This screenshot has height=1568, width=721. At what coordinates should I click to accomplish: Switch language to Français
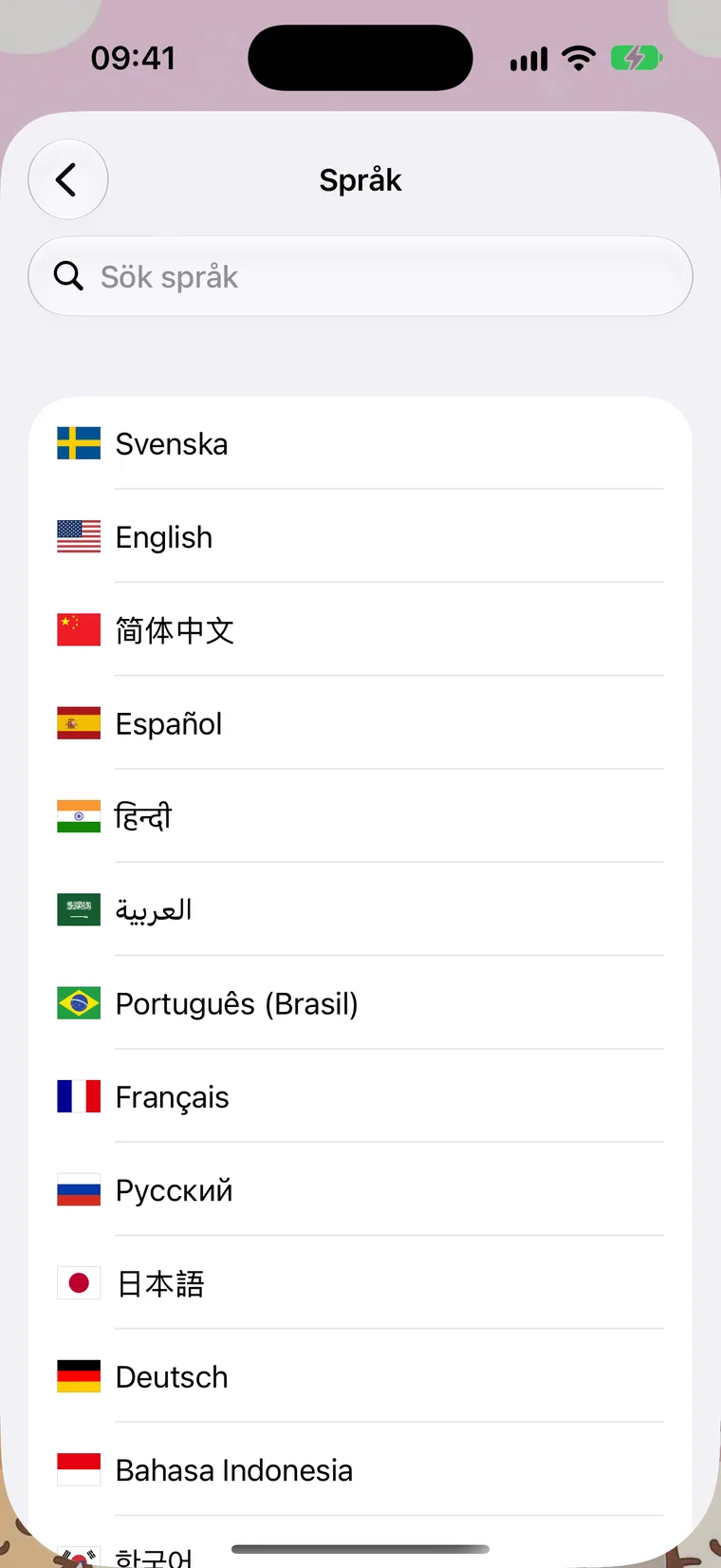tap(360, 1096)
